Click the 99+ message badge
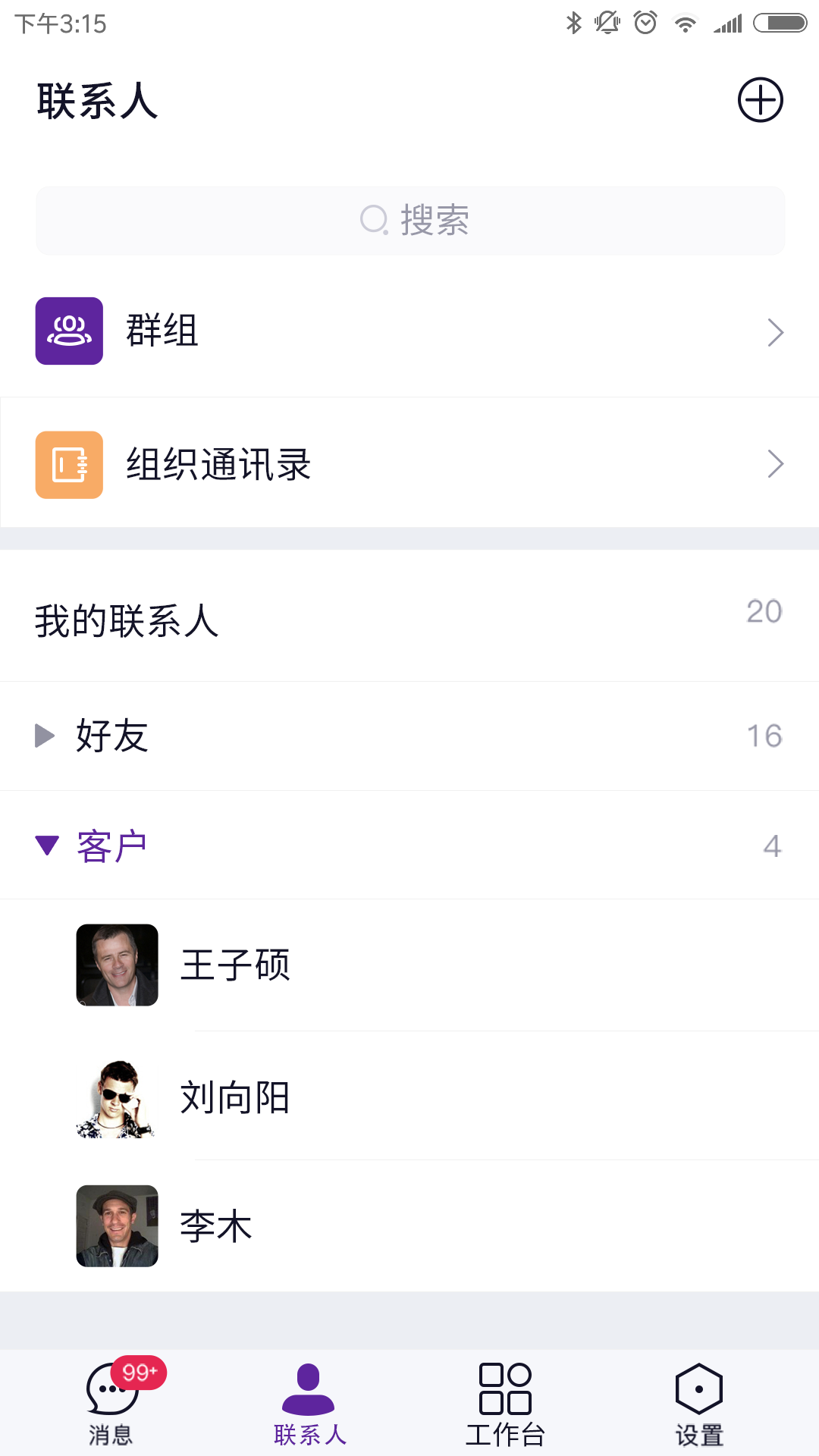The height and width of the screenshot is (1456, 819). (x=138, y=1361)
